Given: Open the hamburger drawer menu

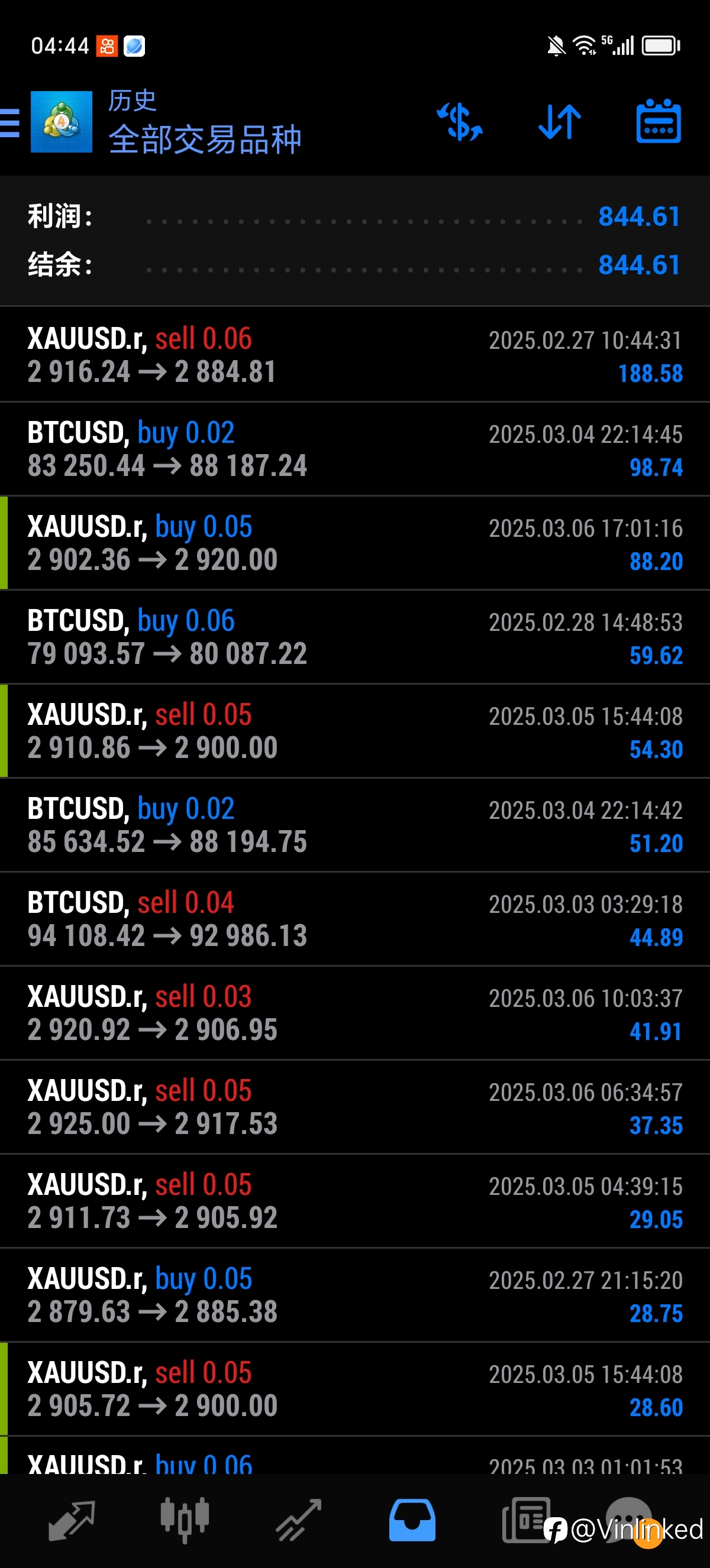Looking at the screenshot, I should coord(9,122).
